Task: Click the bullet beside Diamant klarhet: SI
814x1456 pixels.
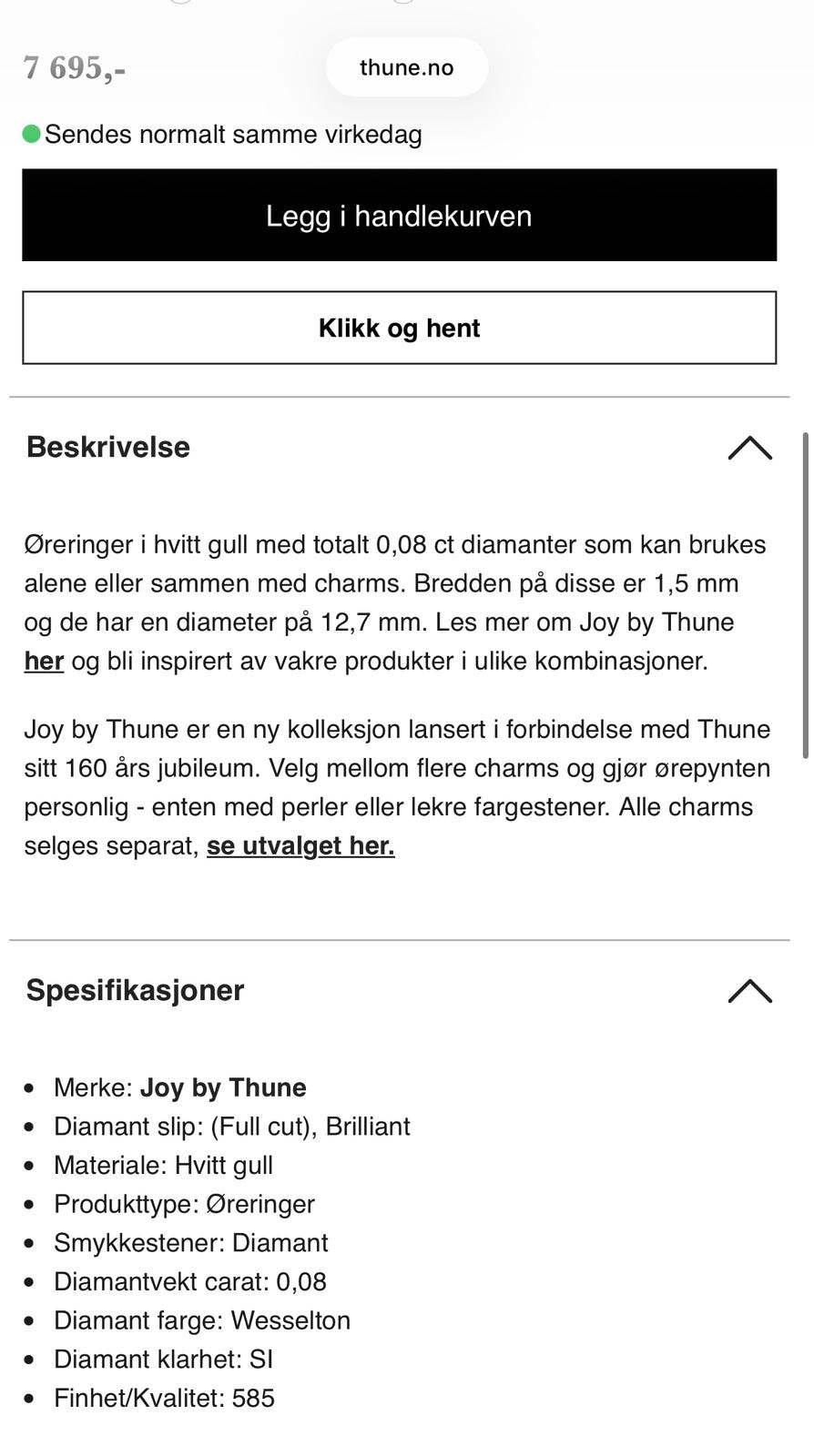Action: pos(30,1360)
